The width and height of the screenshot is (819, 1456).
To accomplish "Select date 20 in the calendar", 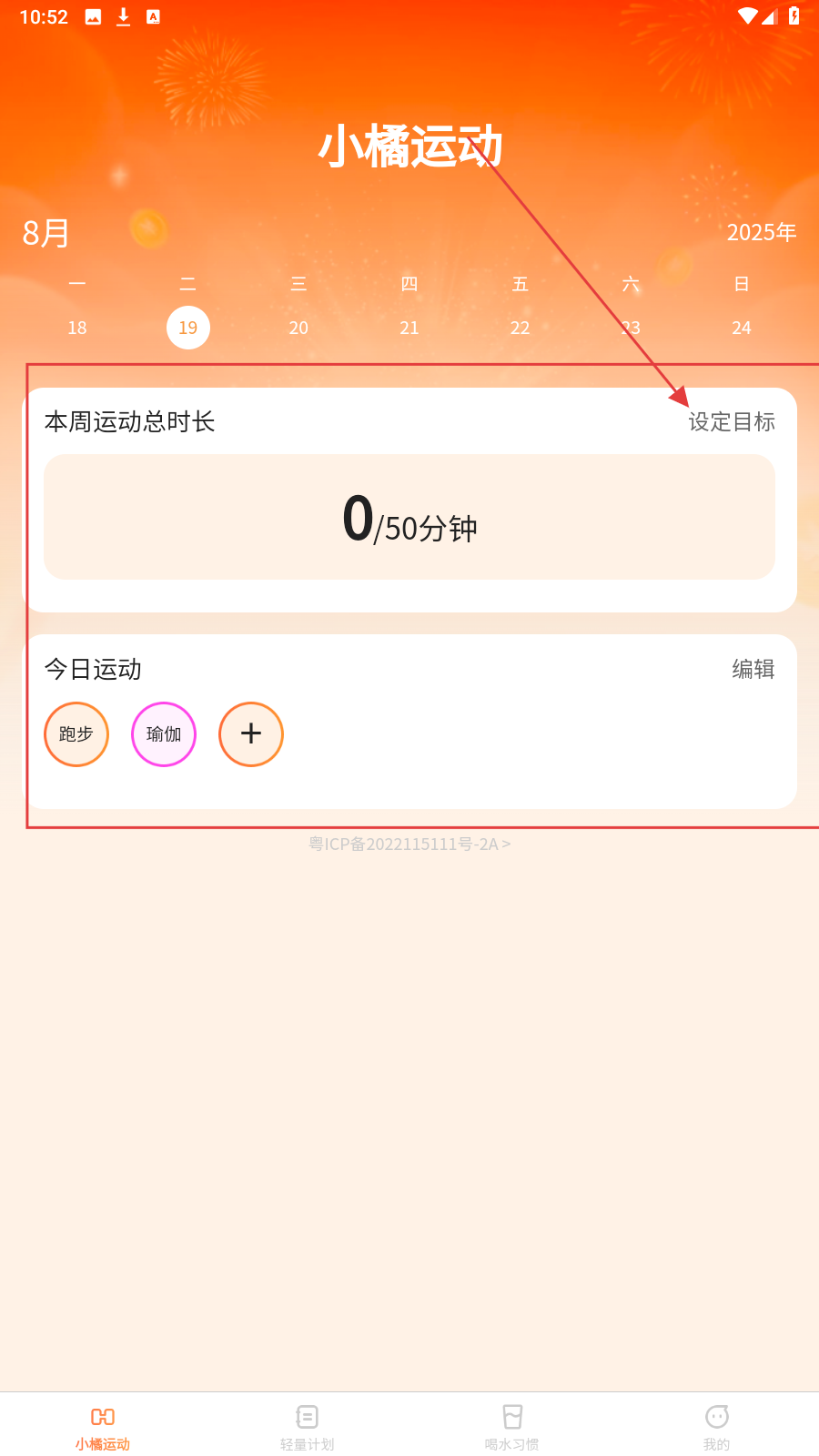I will point(298,328).
